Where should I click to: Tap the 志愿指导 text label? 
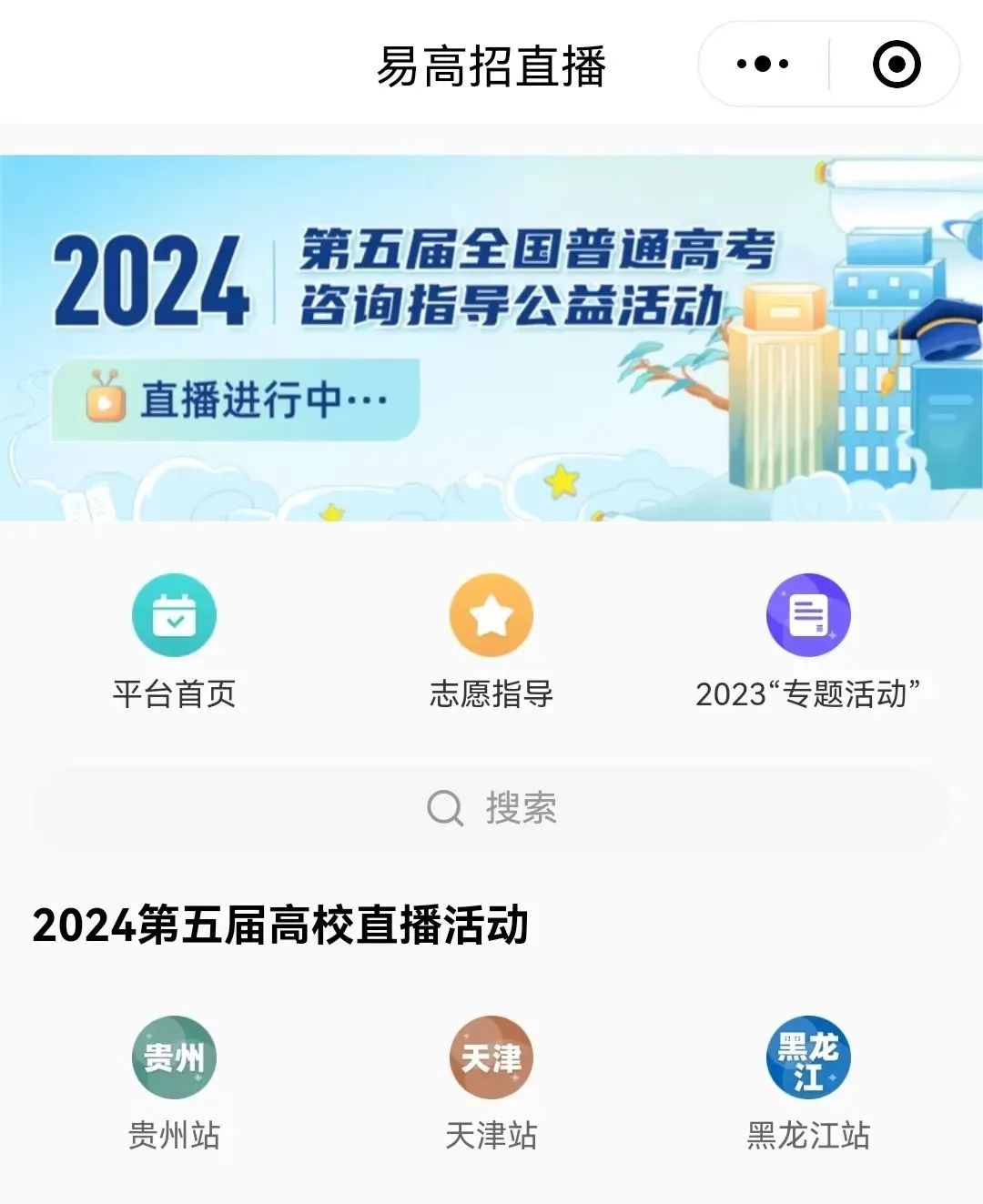click(491, 695)
